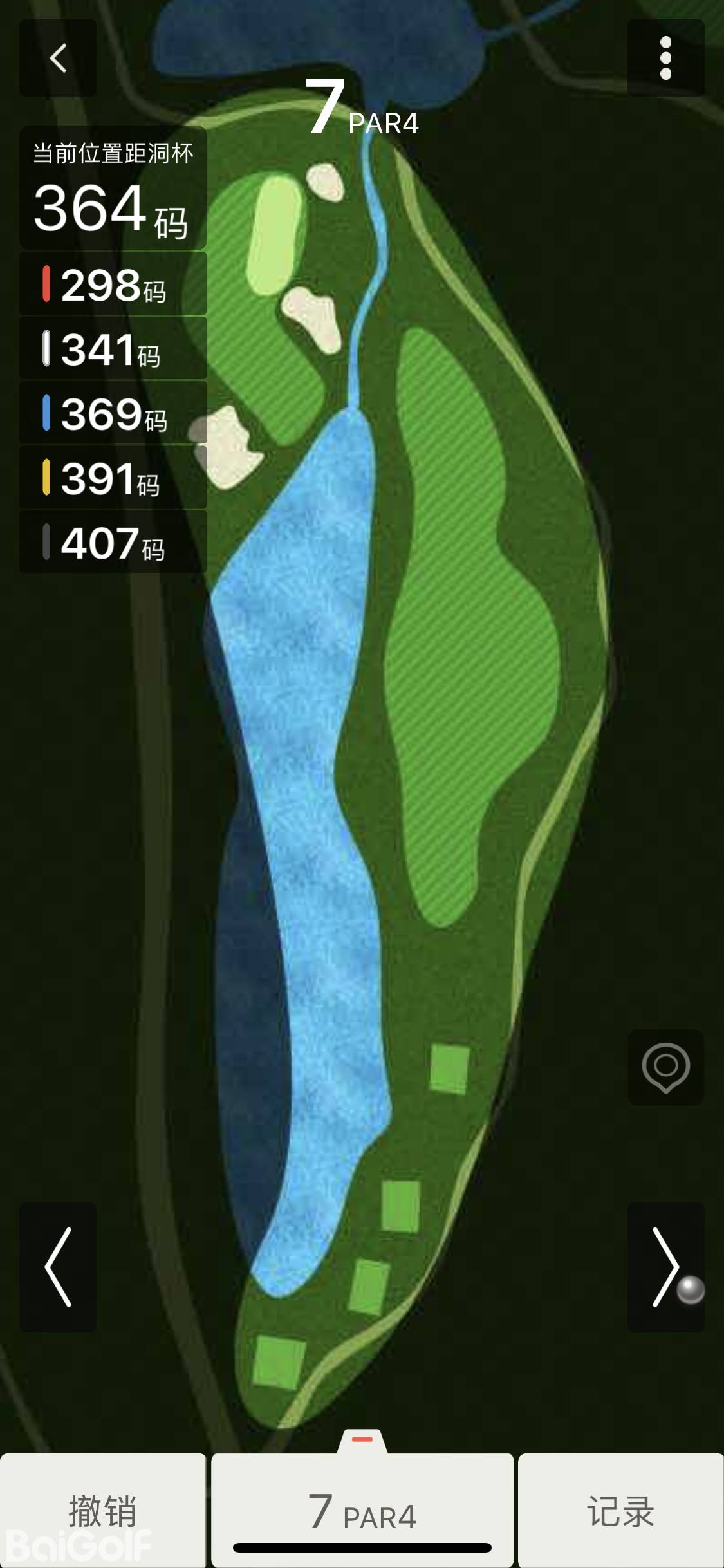Go to the previous hole

point(58,1267)
